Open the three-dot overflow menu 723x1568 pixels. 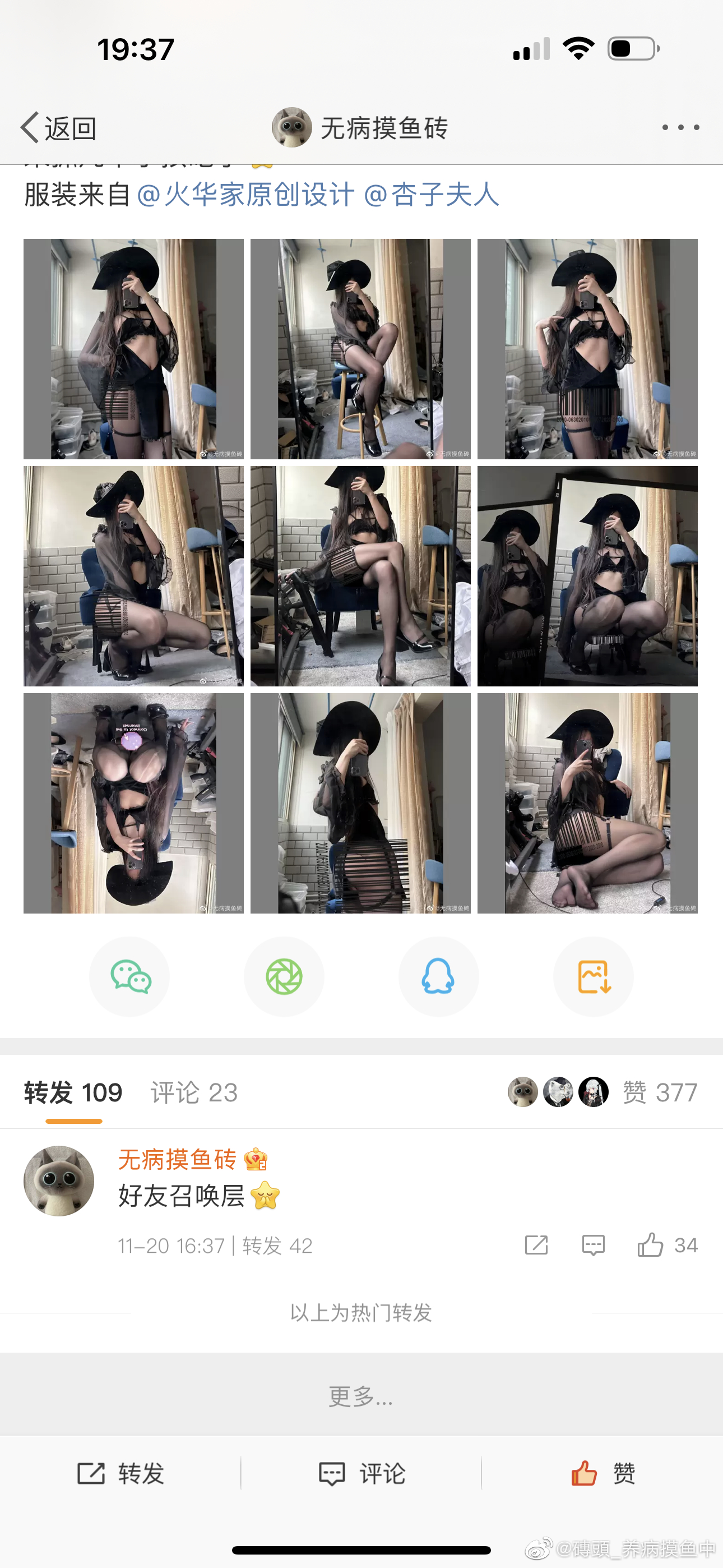pos(680,127)
